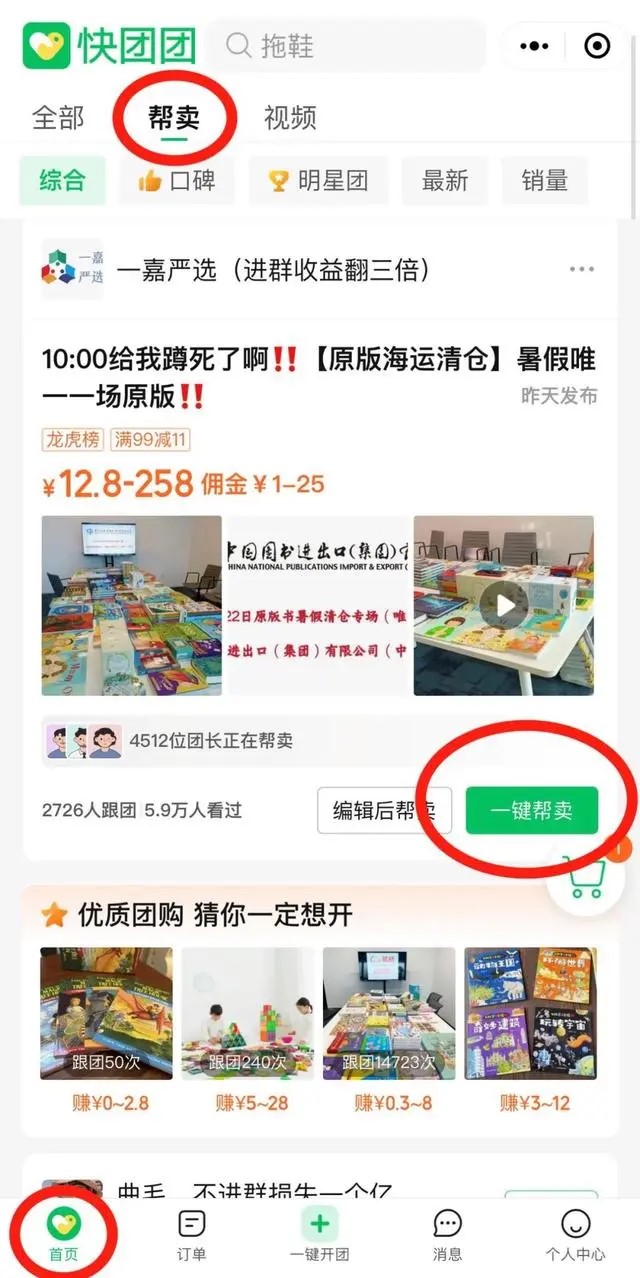Switch to the 全部 tab
Screen dimensions: 640x1278
coord(58,118)
